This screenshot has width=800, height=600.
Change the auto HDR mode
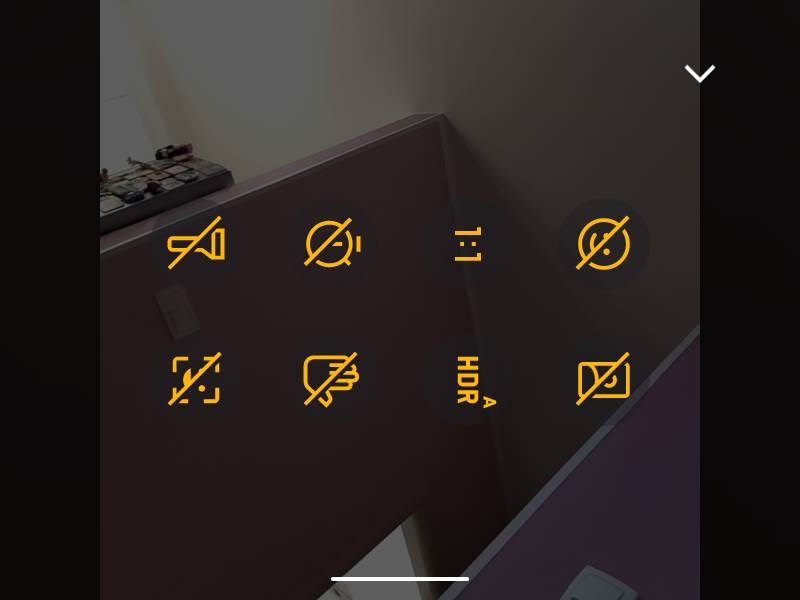pos(470,380)
